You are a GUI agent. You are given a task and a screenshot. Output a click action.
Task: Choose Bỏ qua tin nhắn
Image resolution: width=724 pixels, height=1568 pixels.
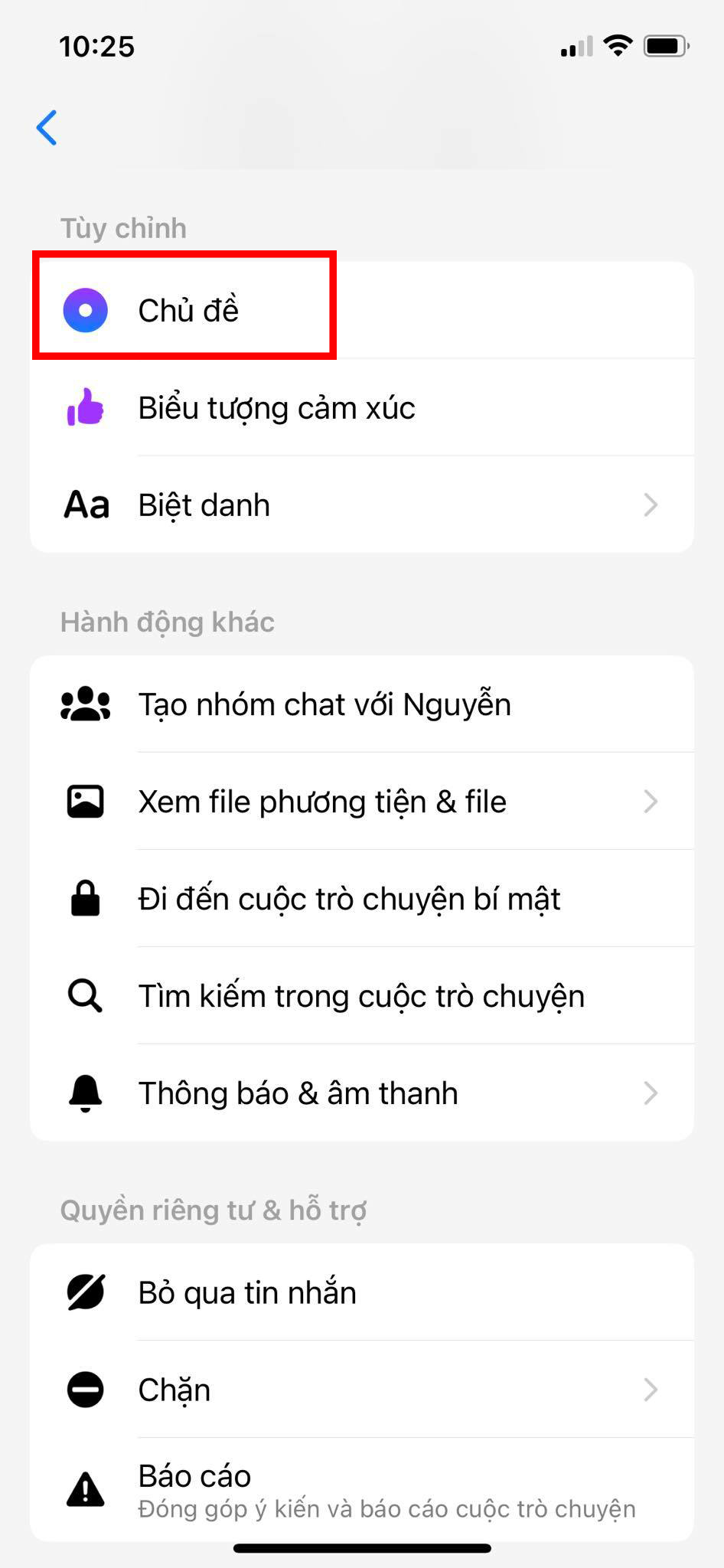click(246, 1292)
